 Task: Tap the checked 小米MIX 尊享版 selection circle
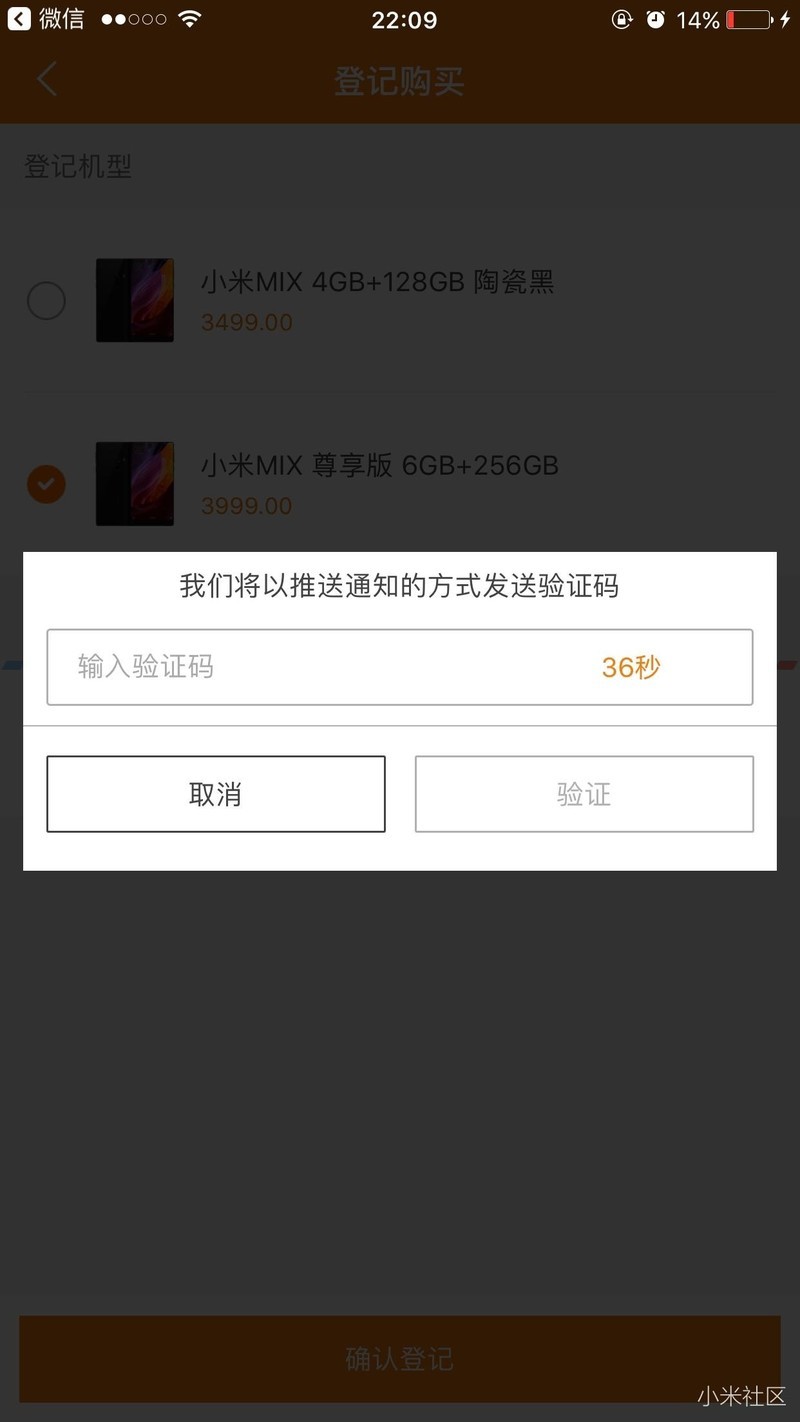point(46,484)
